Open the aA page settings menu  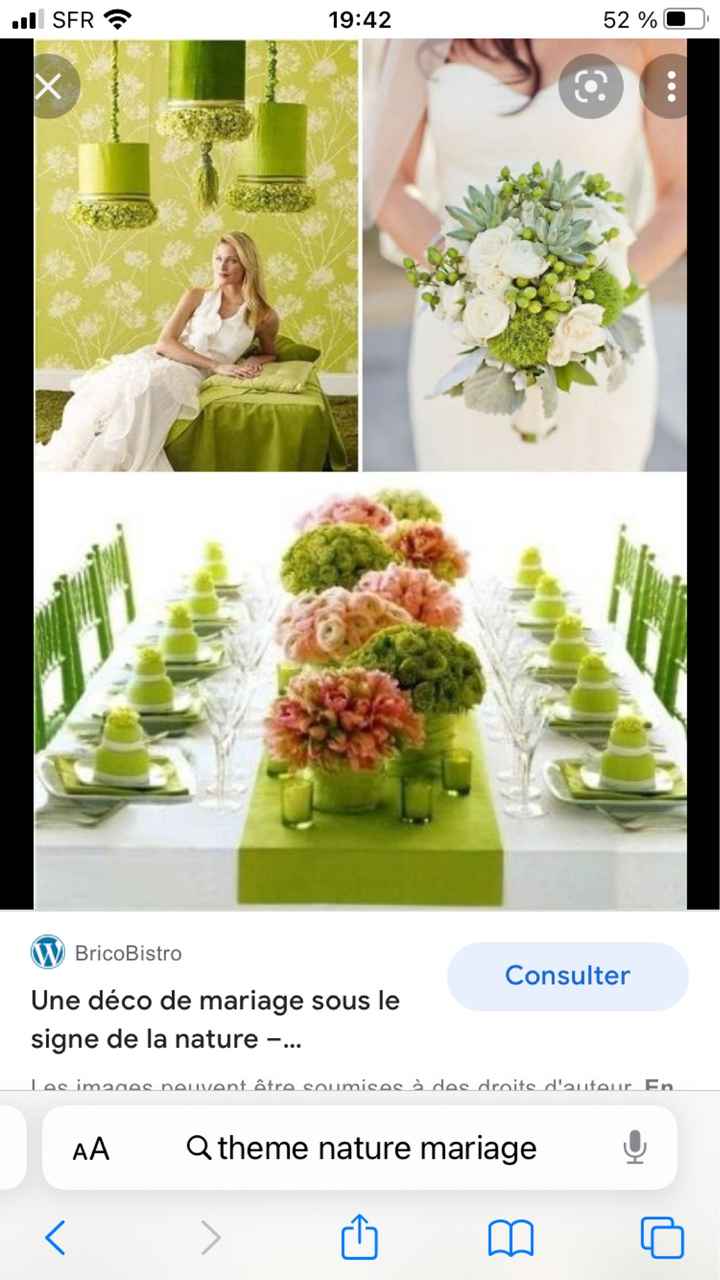click(91, 1149)
